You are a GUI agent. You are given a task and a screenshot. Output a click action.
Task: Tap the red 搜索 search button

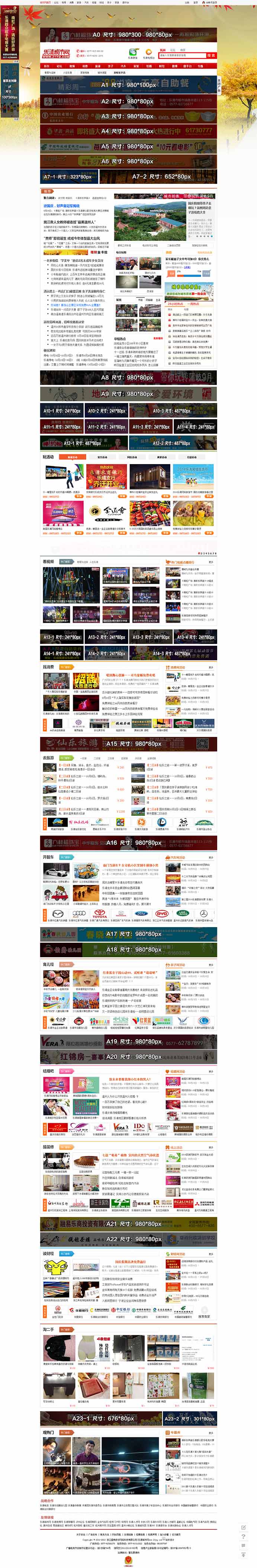[x=210, y=55]
